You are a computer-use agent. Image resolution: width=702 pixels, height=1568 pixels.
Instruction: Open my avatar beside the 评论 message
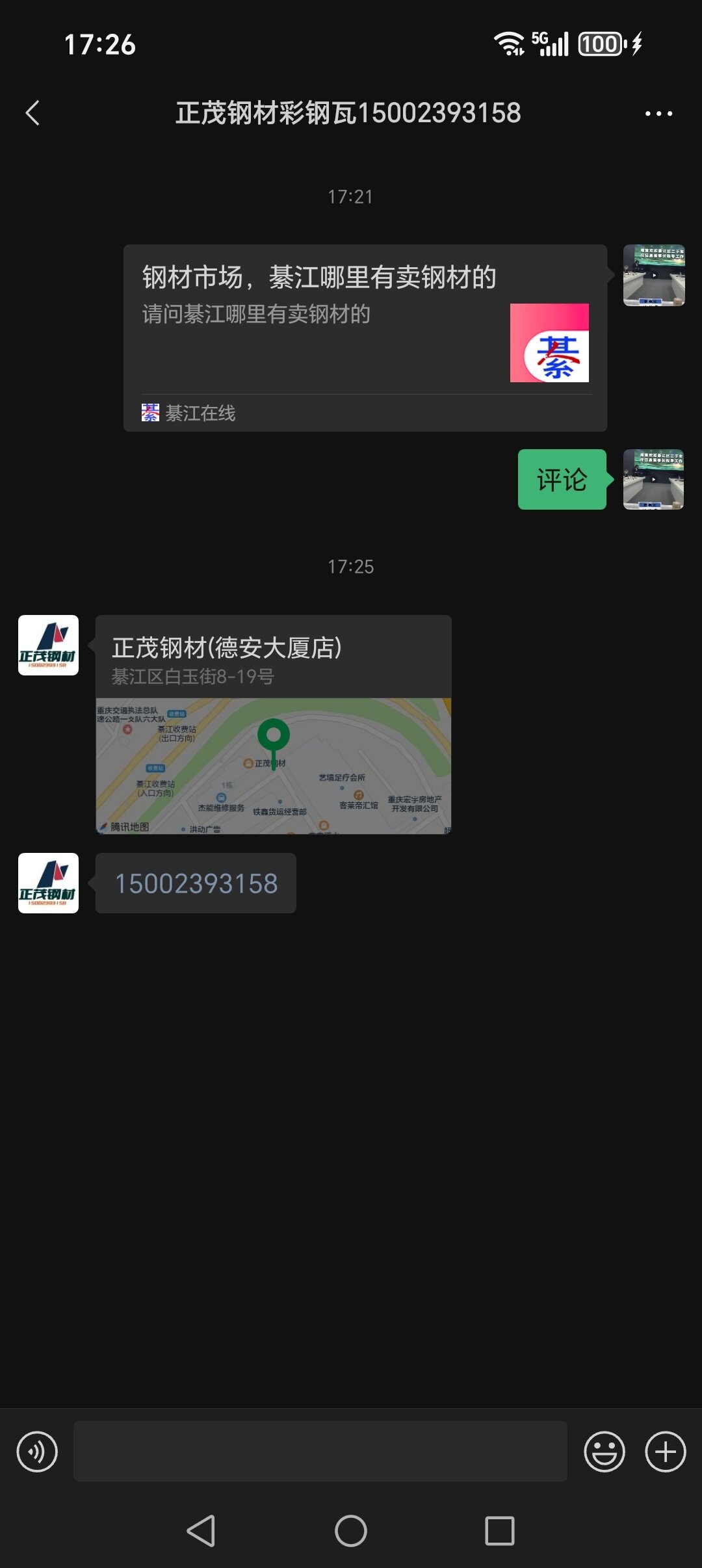click(x=653, y=480)
